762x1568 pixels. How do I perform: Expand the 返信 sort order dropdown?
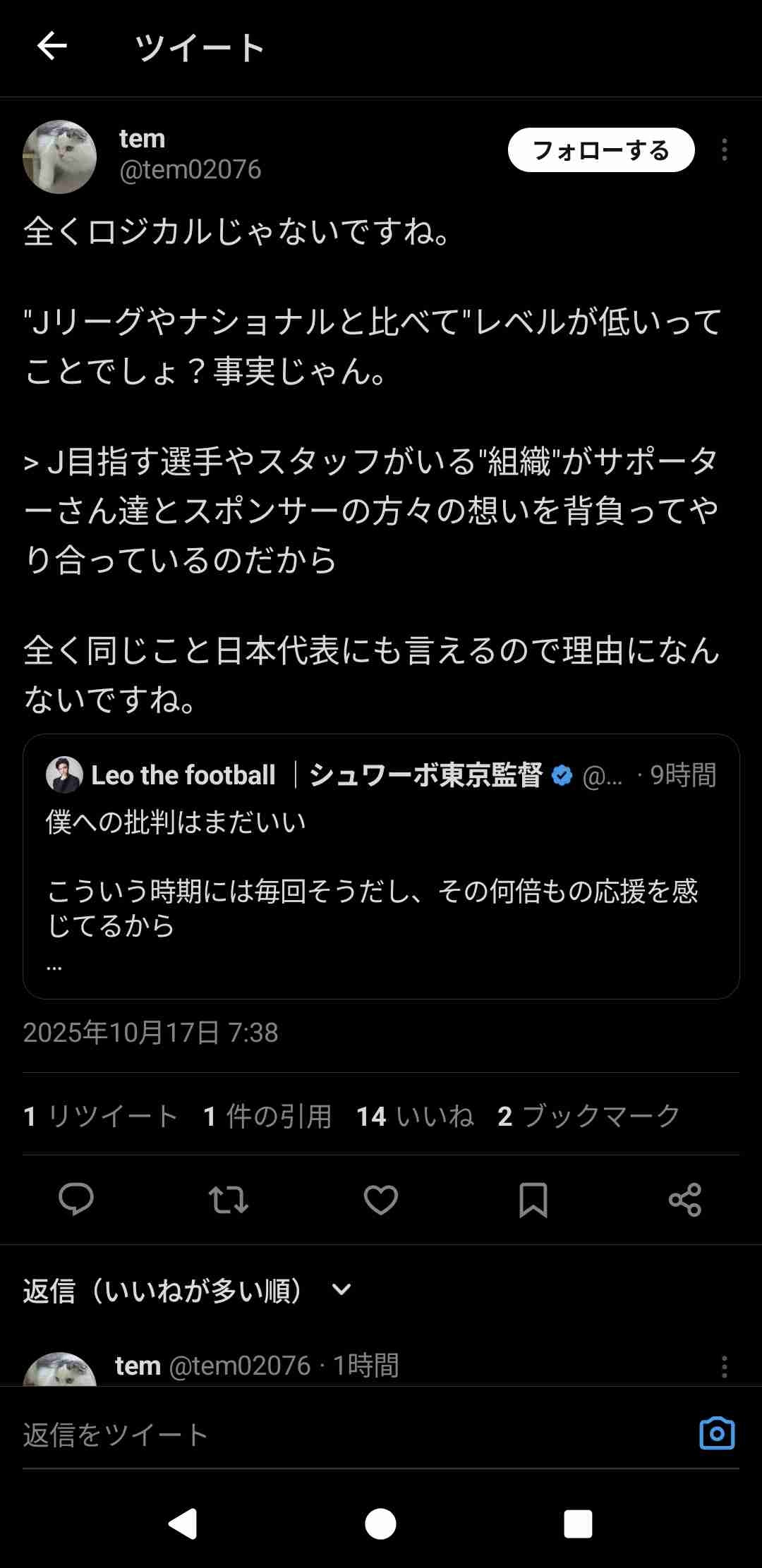pyautogui.click(x=341, y=1290)
